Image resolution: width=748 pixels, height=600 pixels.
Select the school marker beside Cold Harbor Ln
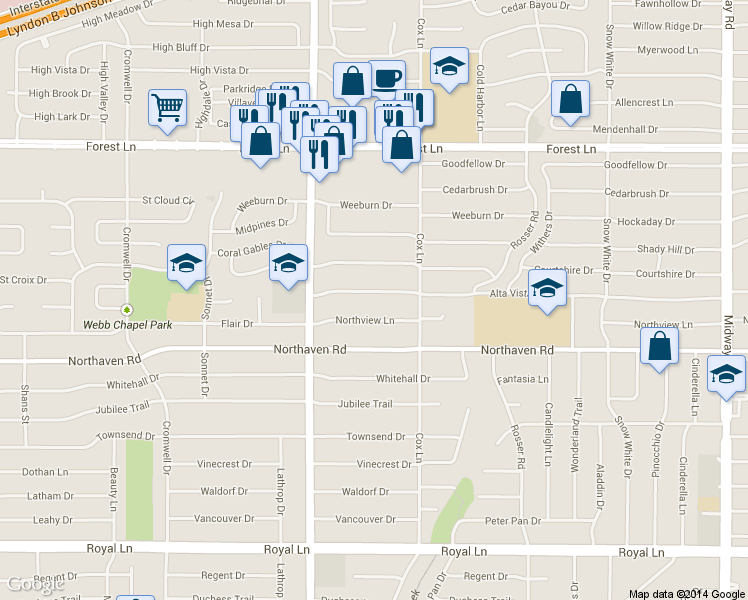click(450, 68)
